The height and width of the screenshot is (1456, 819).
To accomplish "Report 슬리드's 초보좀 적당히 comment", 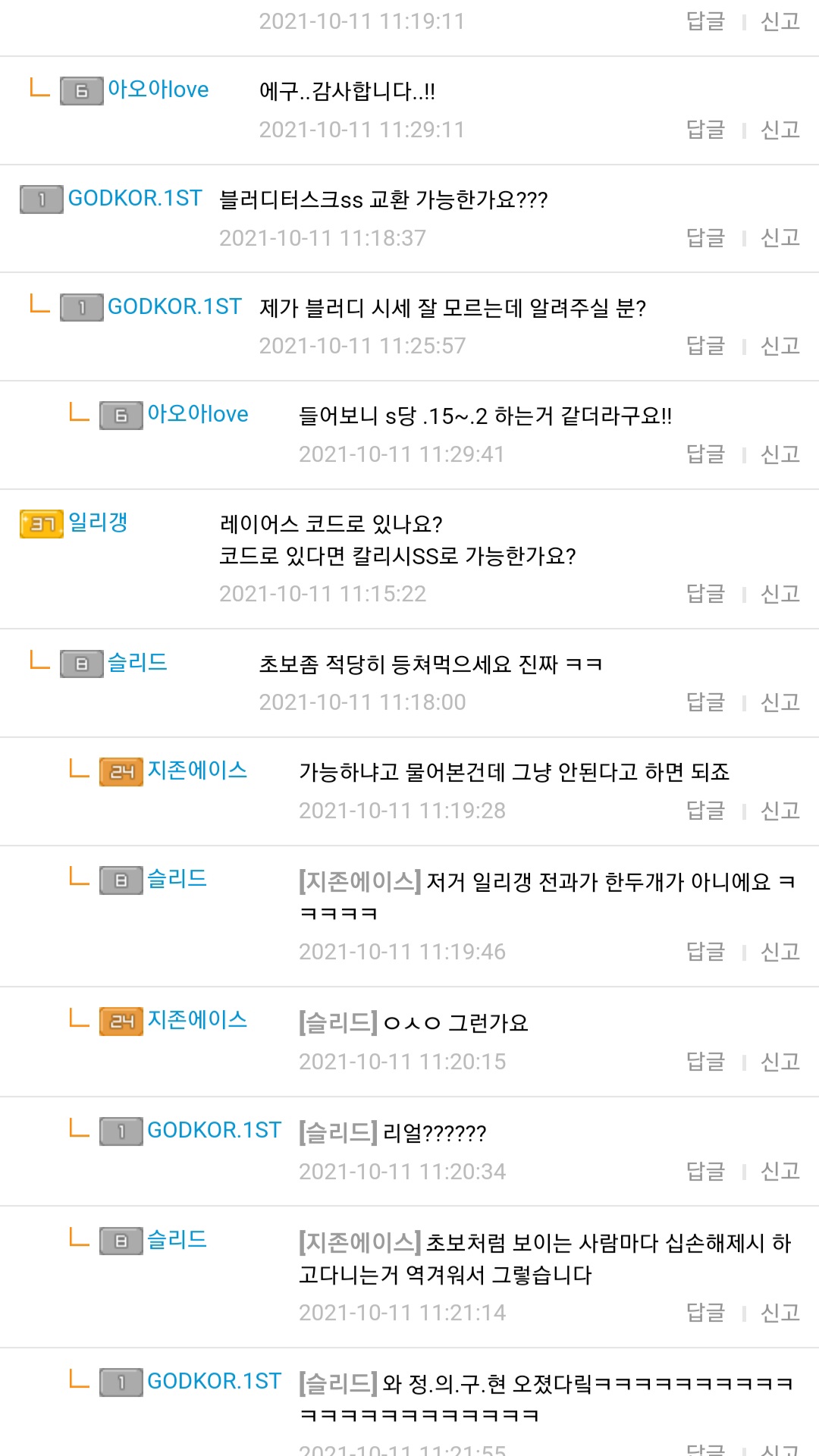I will [780, 702].
